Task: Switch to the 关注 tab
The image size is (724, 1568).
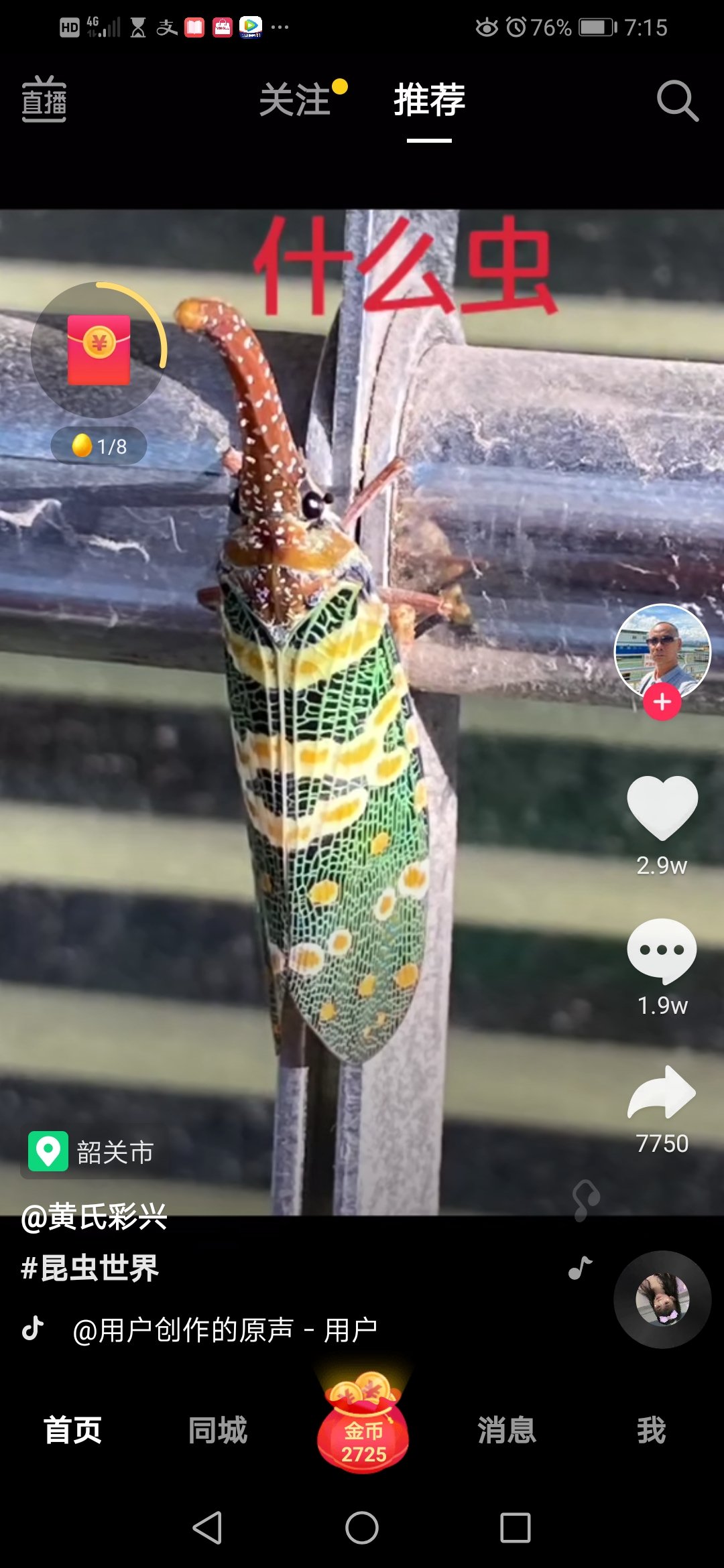Action: (296, 100)
